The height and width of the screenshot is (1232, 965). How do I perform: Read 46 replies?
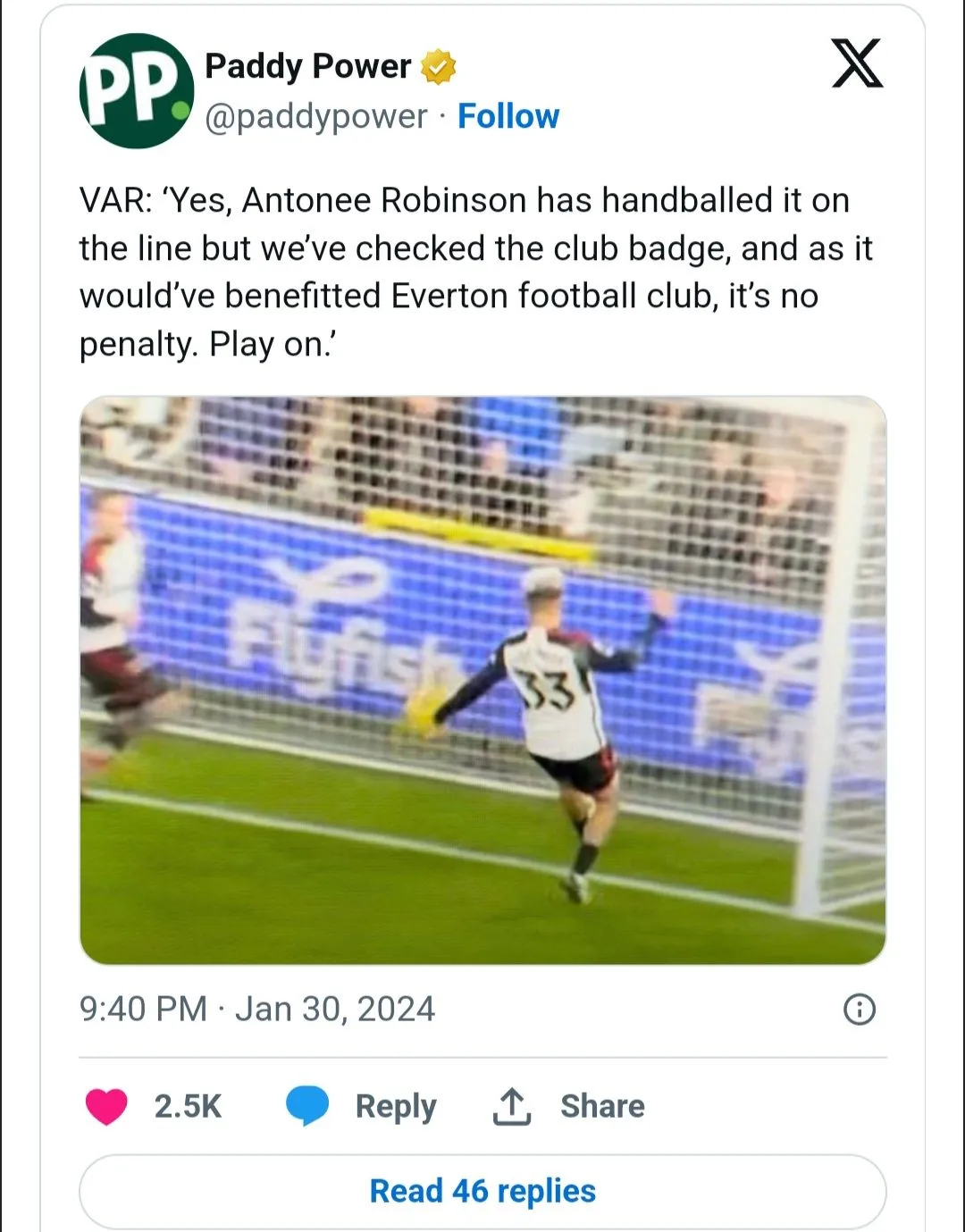pos(482,1191)
